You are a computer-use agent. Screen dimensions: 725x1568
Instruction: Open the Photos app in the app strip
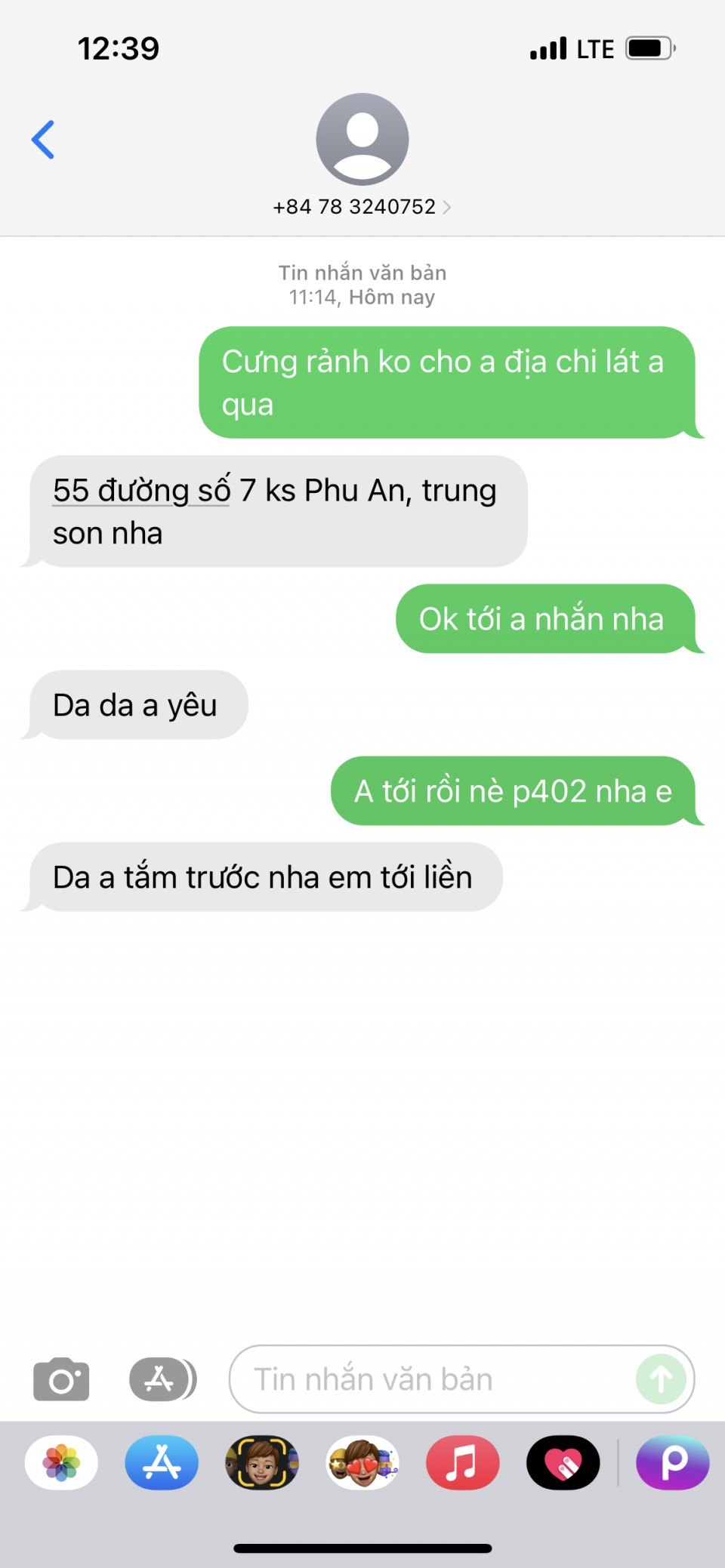click(61, 1462)
